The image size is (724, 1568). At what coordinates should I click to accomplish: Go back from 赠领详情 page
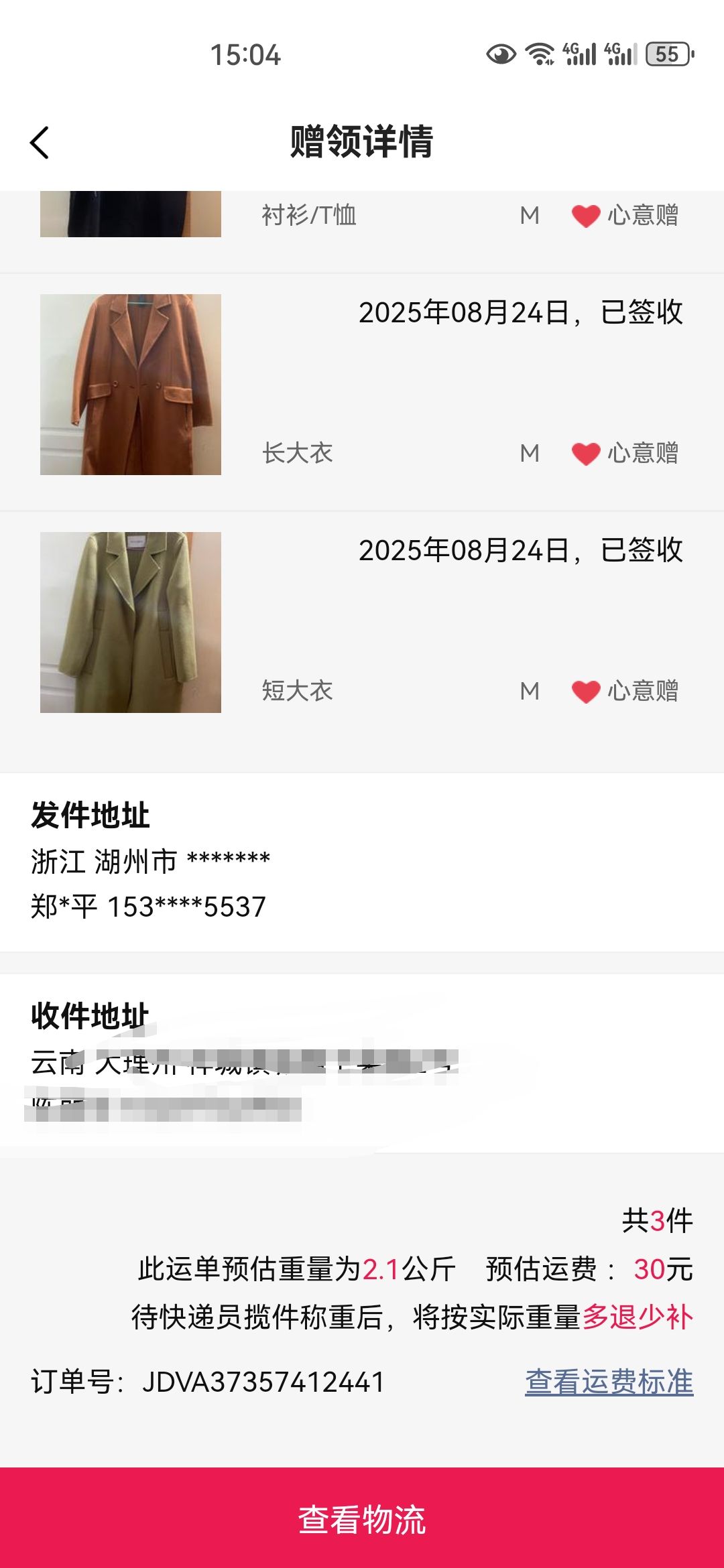tap(40, 143)
